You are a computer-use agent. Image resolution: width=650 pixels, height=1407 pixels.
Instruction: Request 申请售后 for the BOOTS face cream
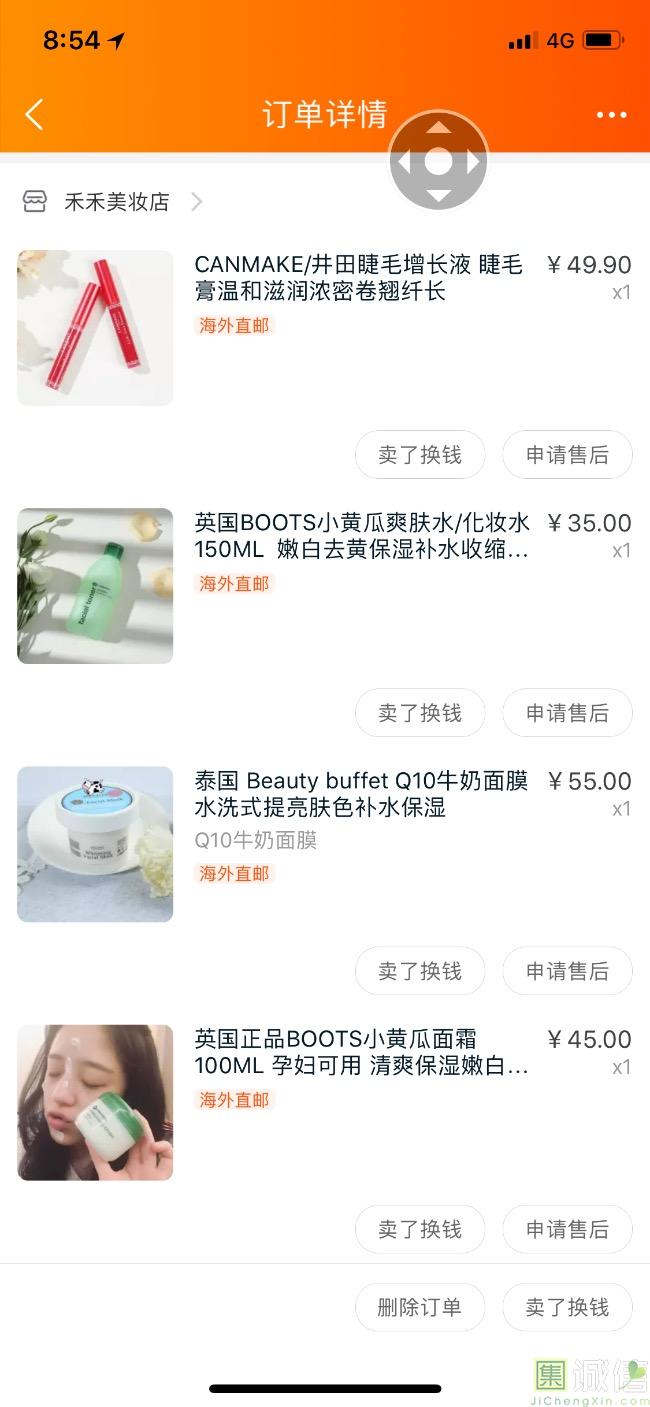click(567, 1229)
